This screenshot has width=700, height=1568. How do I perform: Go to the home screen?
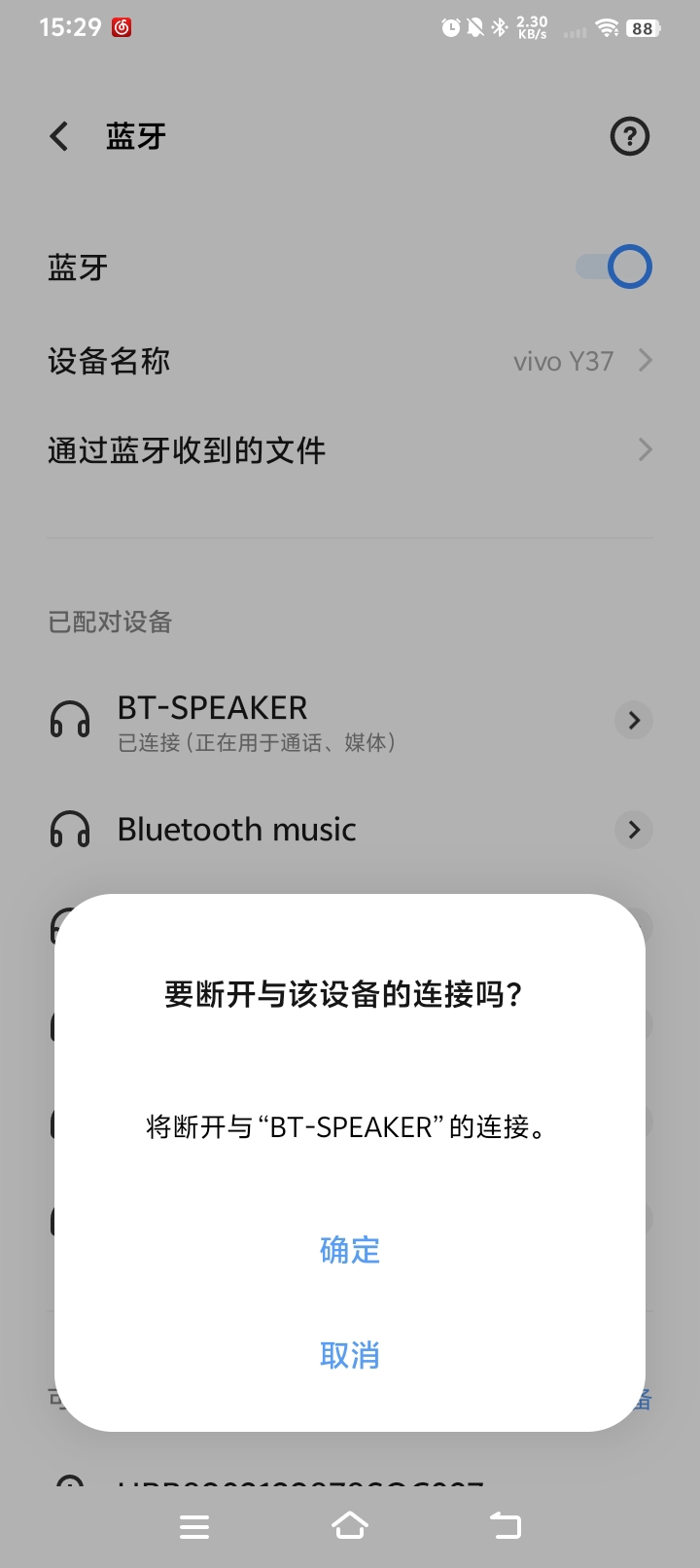350,1525
